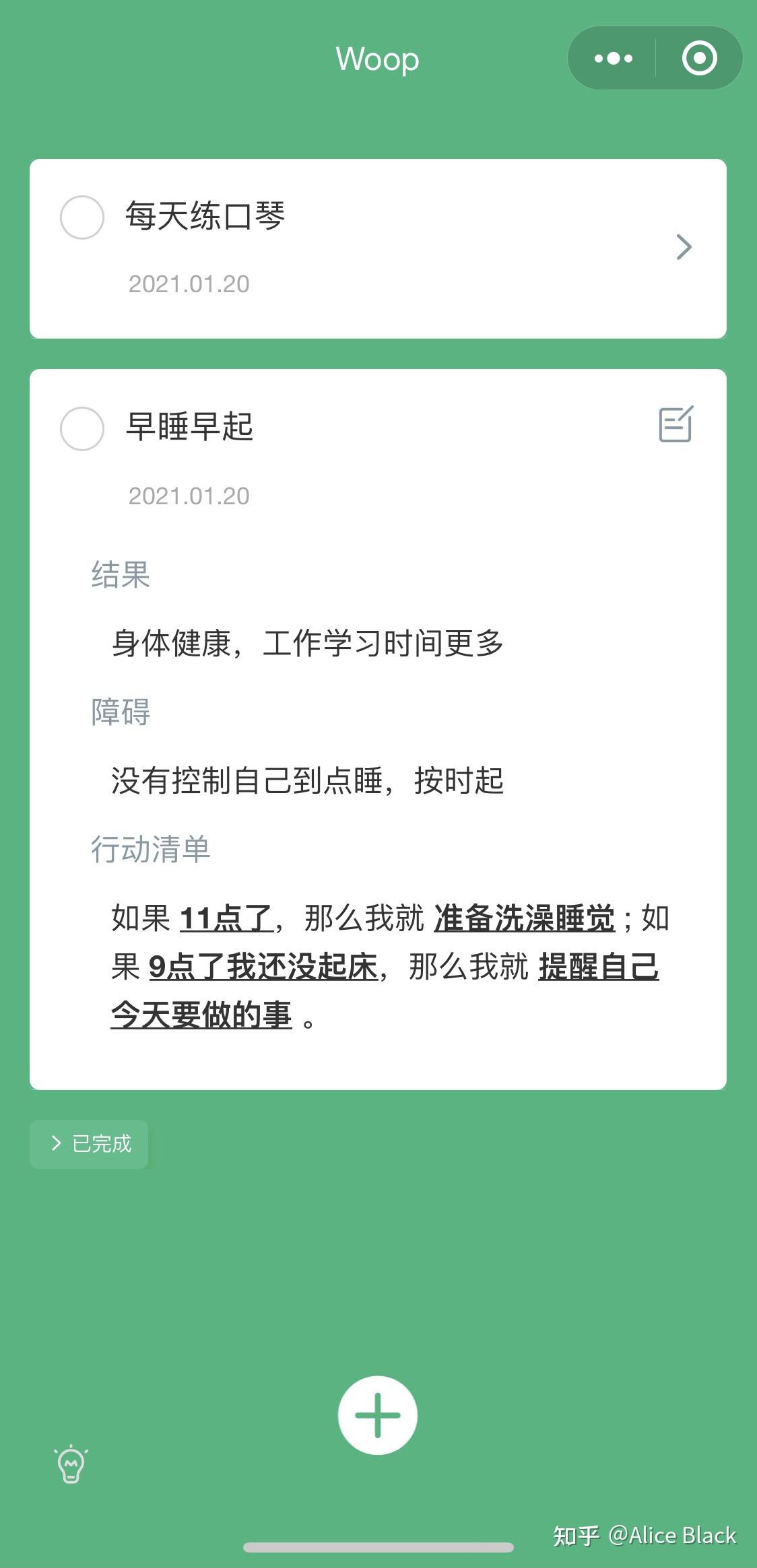Tap the plus icon to add a goal
This screenshot has width=757, height=1568.
[378, 1414]
